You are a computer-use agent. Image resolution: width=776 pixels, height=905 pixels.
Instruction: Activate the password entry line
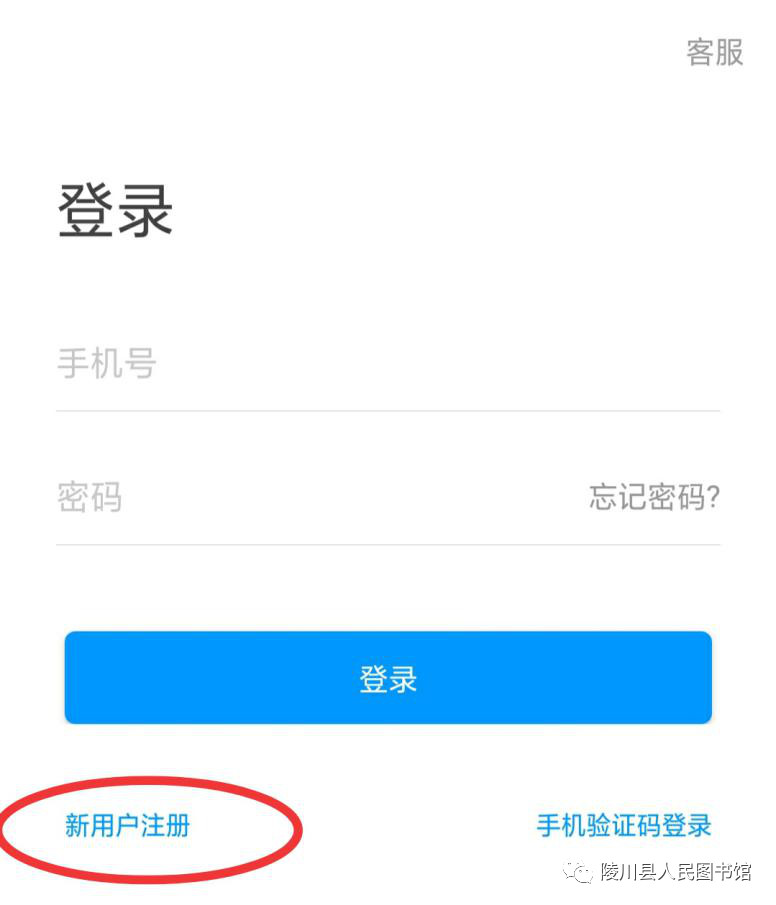(x=300, y=498)
